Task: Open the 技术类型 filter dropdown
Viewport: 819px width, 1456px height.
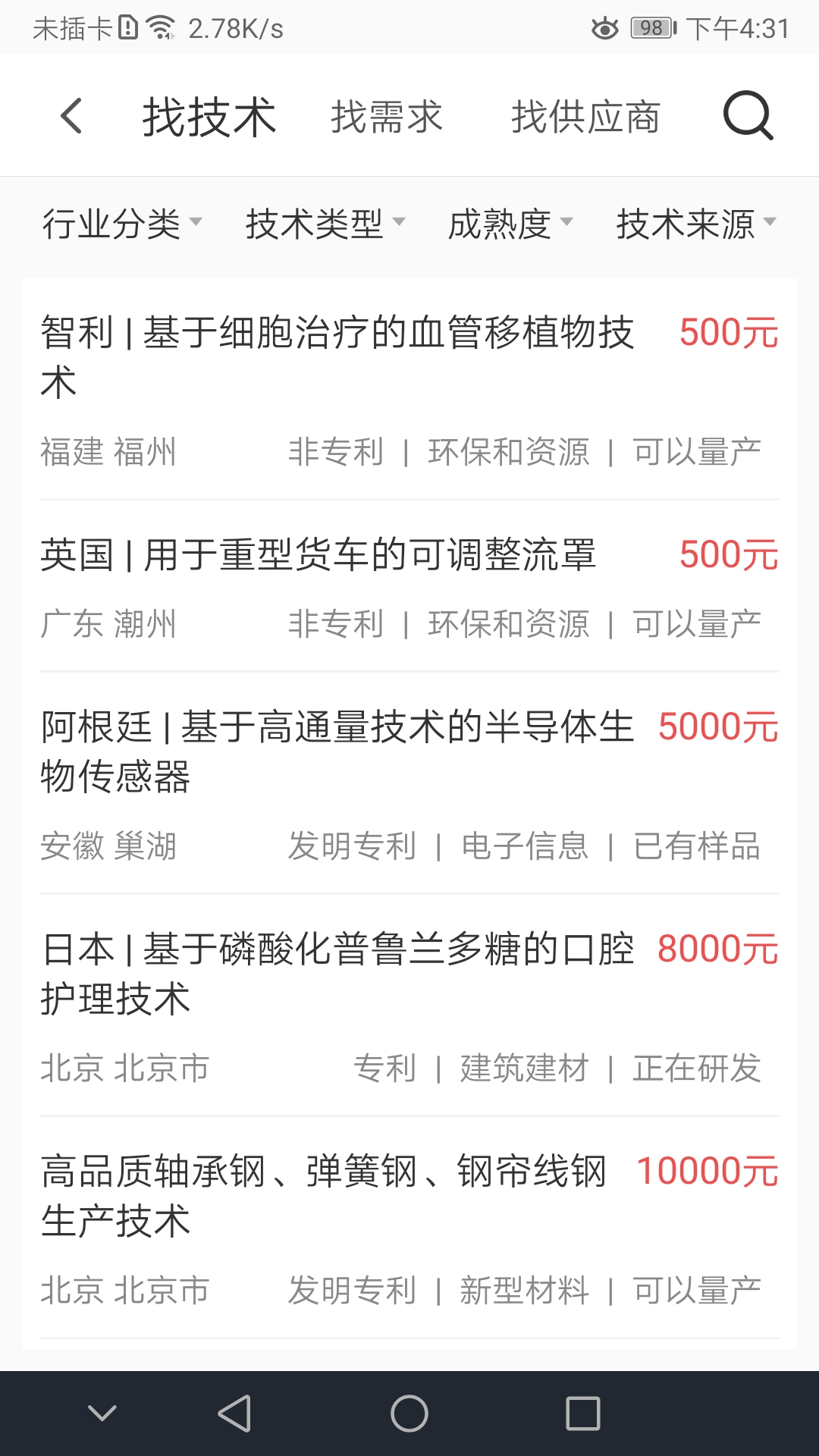Action: 322,224
